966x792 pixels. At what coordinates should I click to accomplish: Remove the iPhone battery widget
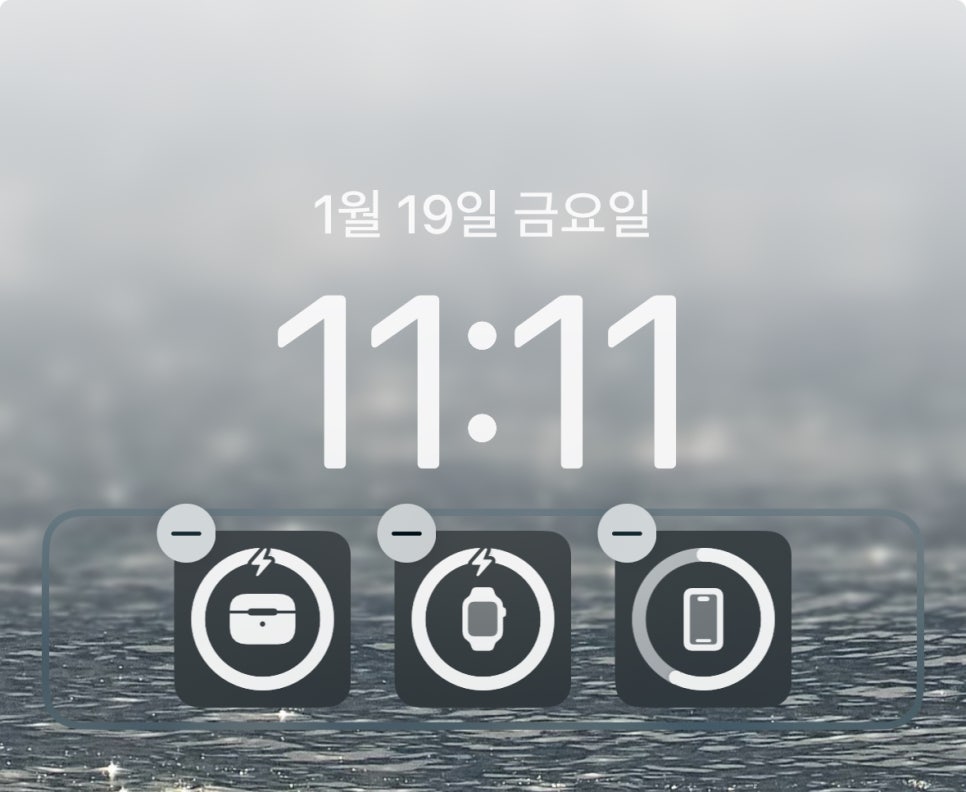(x=626, y=533)
